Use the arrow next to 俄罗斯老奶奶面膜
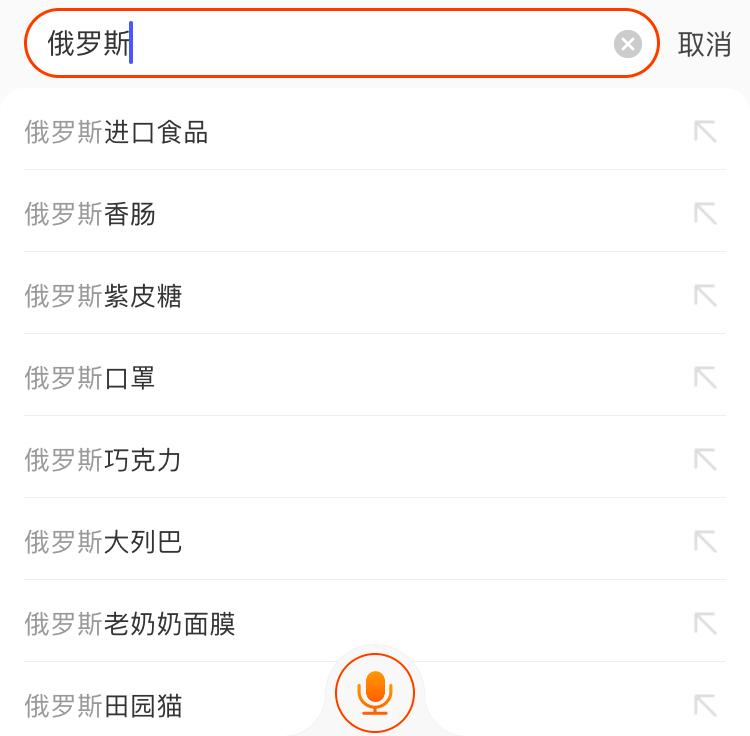The width and height of the screenshot is (750, 736). [x=705, y=624]
